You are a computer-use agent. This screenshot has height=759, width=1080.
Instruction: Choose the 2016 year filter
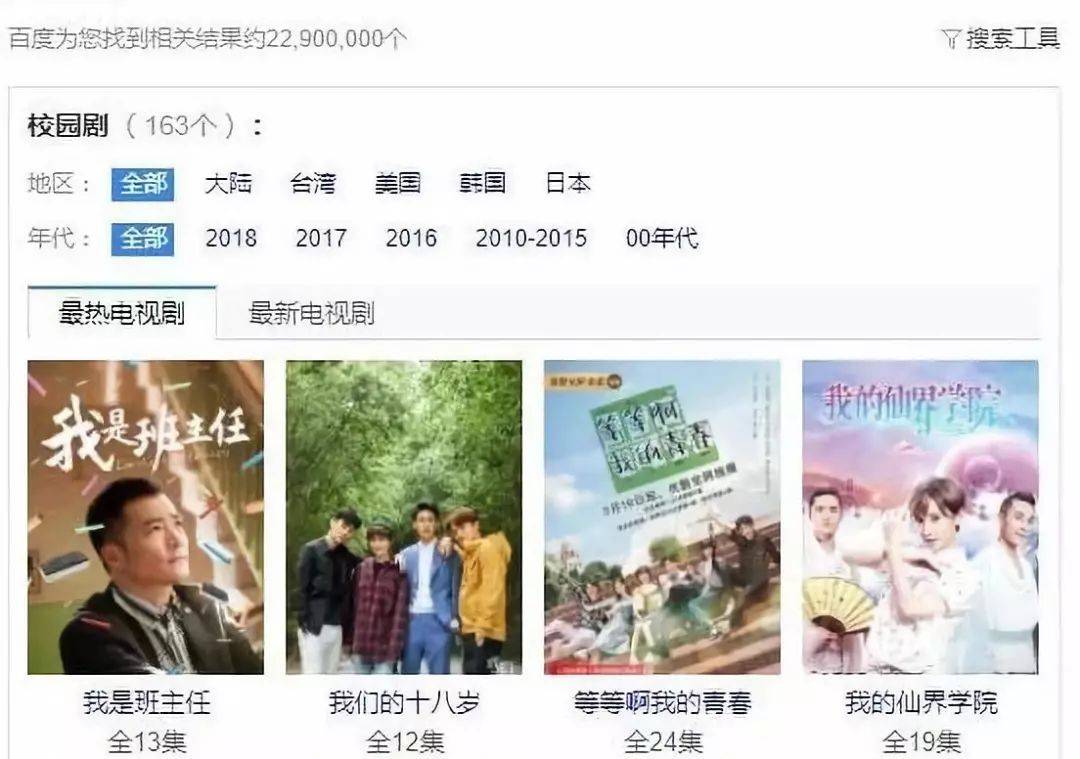tap(411, 238)
